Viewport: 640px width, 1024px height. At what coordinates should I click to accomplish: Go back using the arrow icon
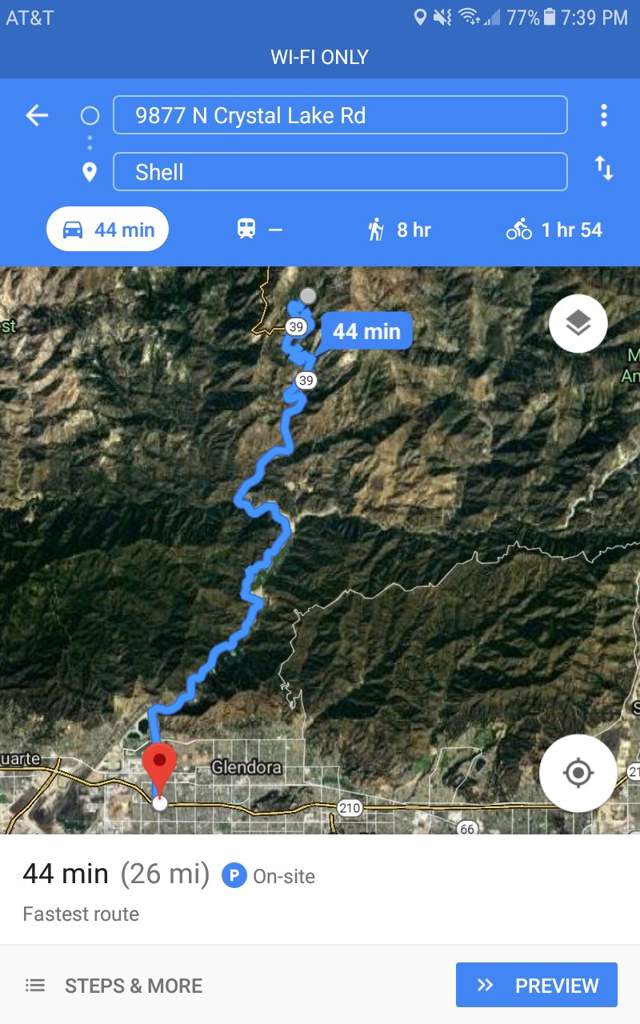point(37,116)
